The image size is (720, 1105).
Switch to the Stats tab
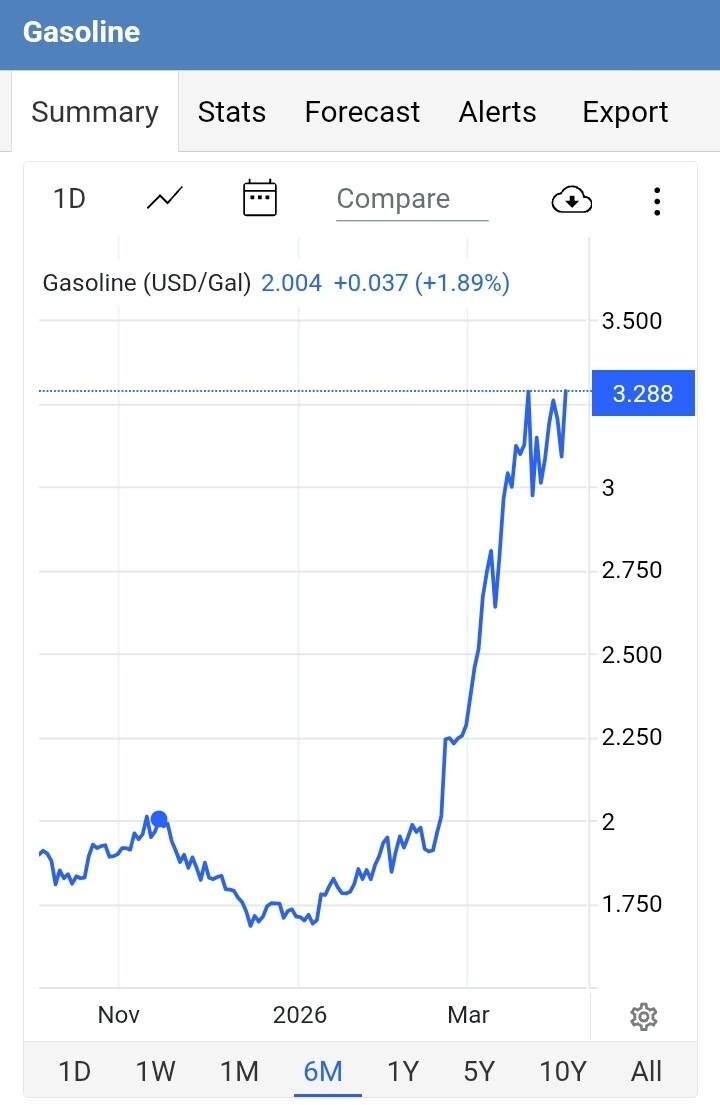tap(232, 112)
